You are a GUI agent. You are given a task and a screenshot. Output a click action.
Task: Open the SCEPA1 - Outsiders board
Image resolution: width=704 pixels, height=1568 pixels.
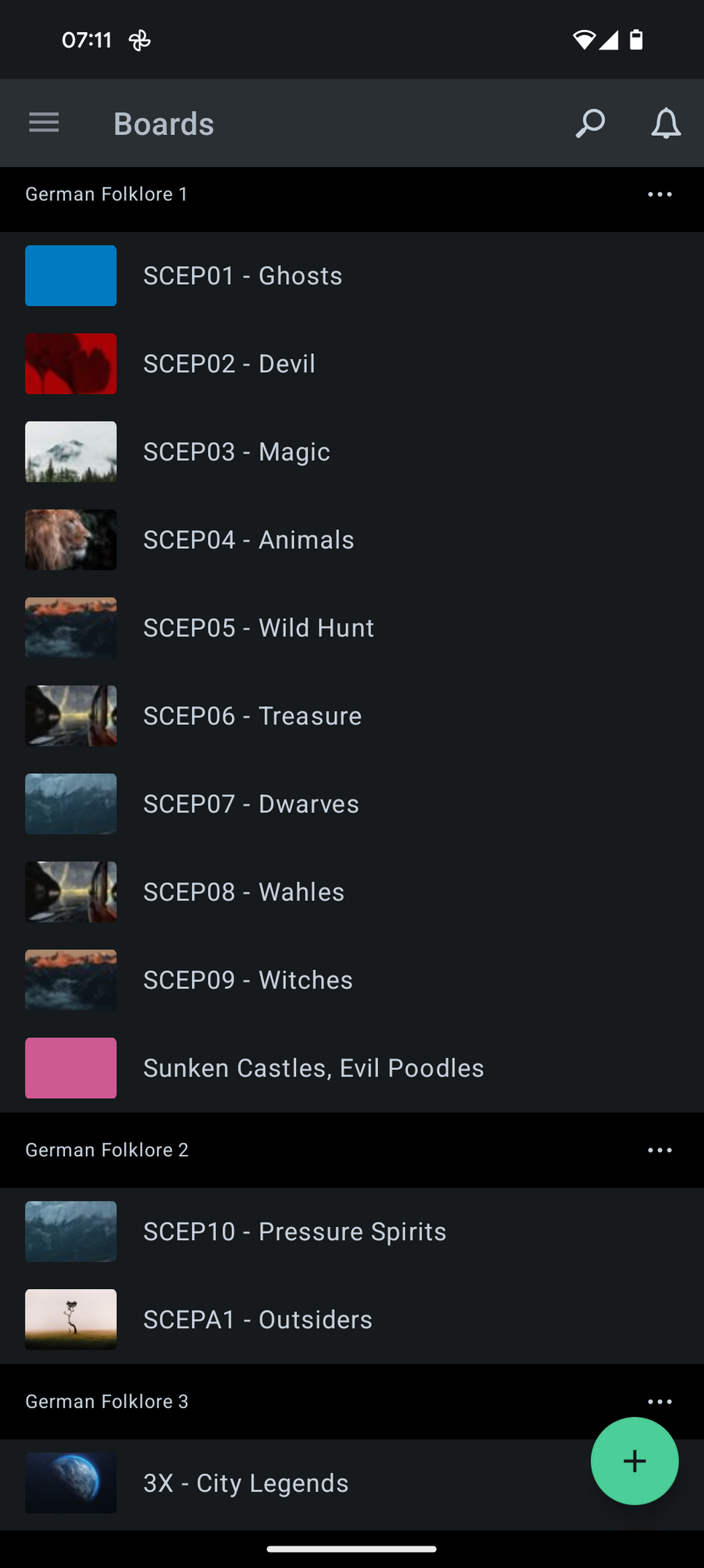258,1320
